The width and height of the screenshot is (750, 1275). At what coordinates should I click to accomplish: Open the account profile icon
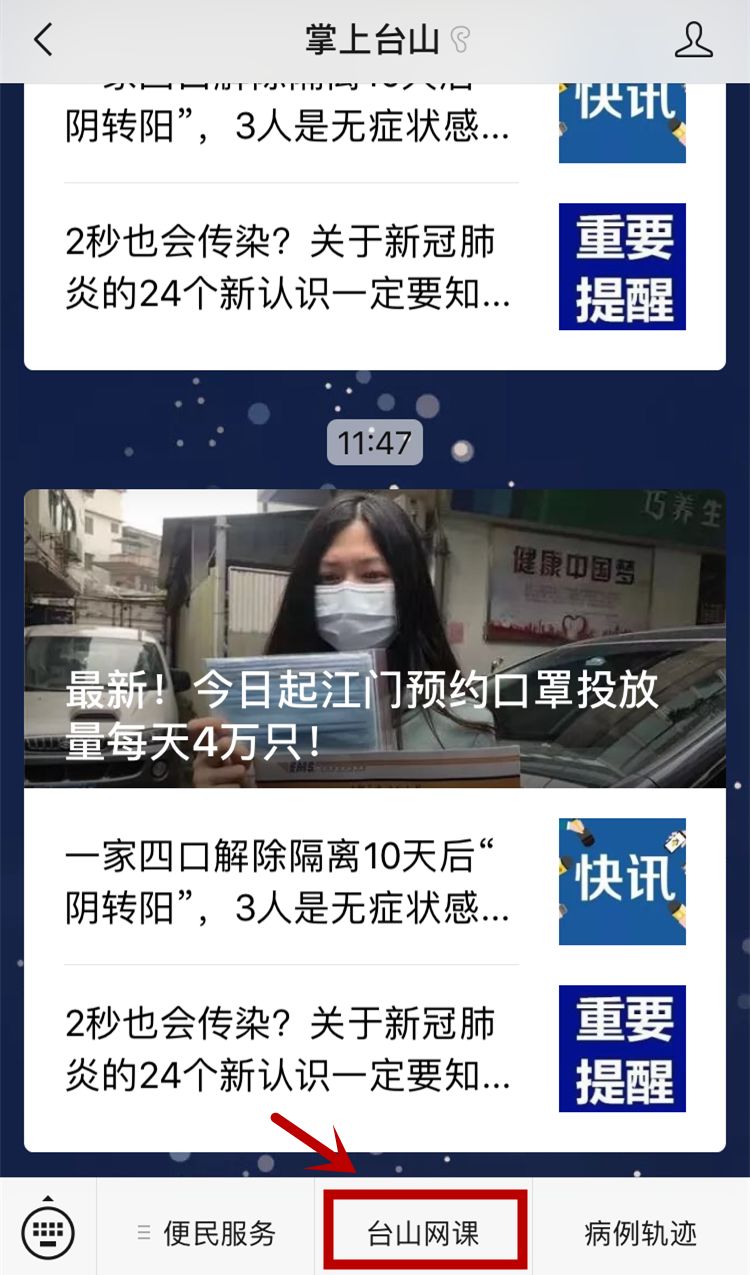693,40
